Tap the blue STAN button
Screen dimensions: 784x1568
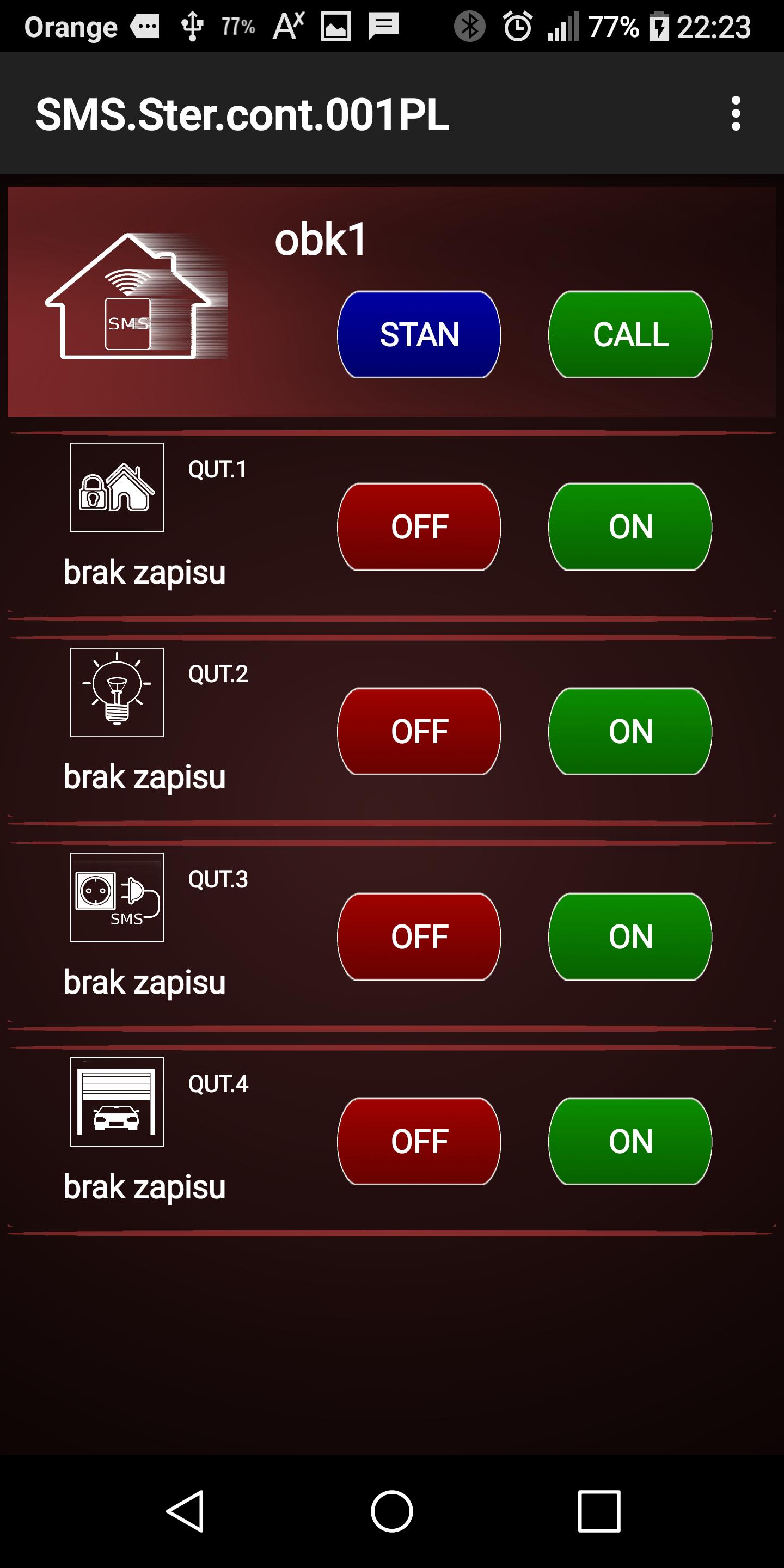tap(419, 335)
